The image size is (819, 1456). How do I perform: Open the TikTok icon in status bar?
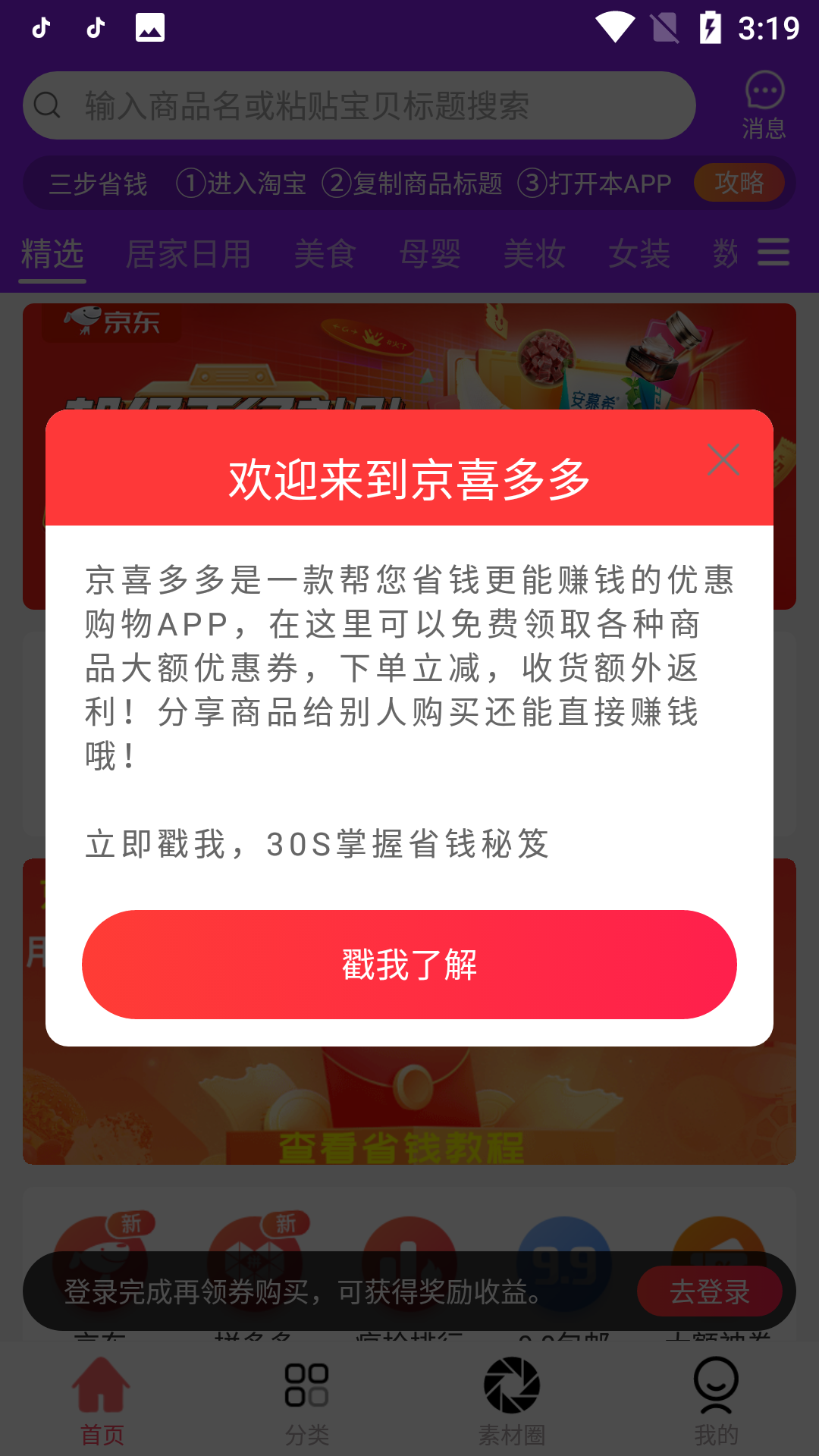42,27
